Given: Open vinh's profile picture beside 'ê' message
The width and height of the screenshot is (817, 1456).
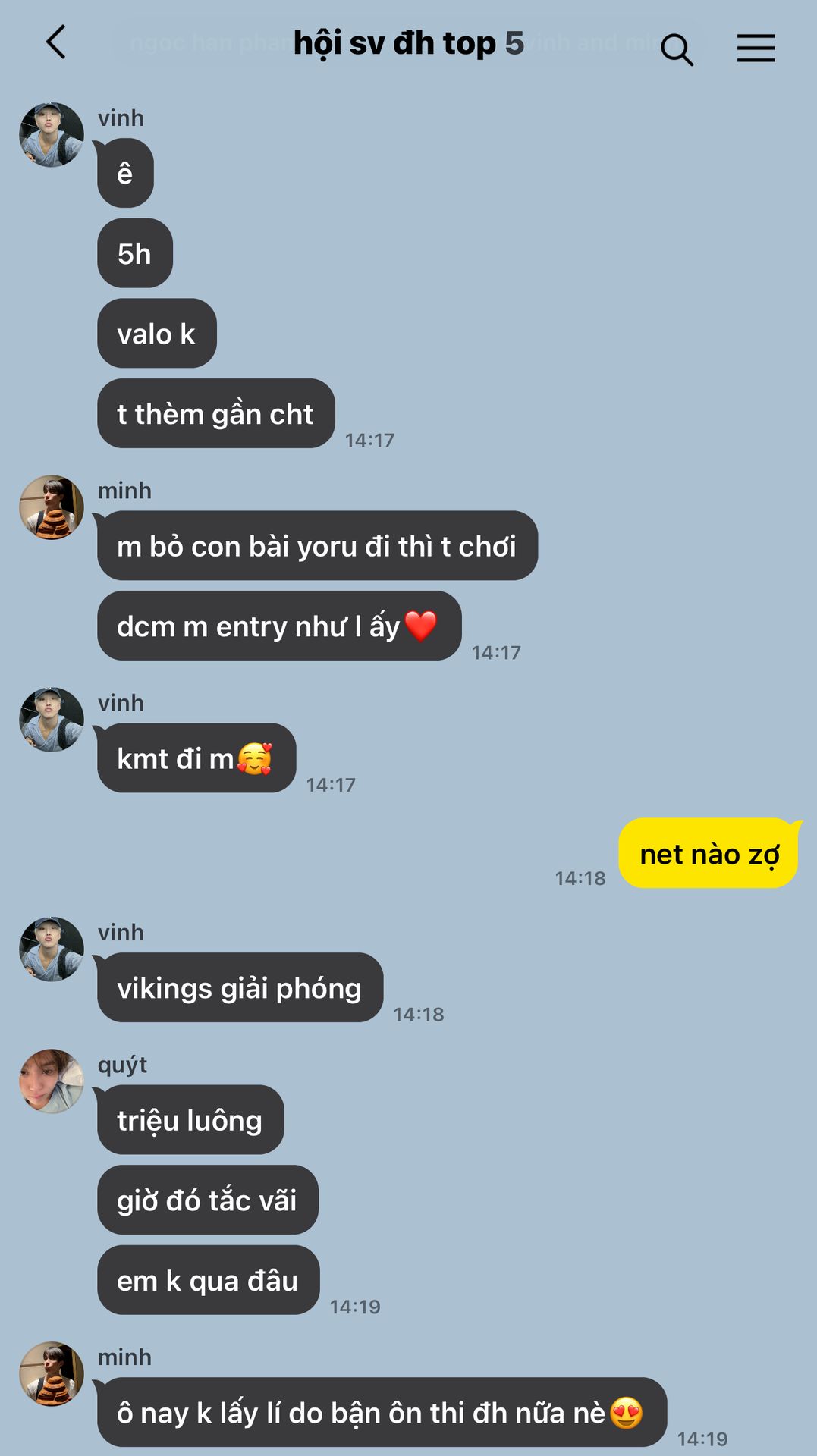Looking at the screenshot, I should click(x=52, y=135).
